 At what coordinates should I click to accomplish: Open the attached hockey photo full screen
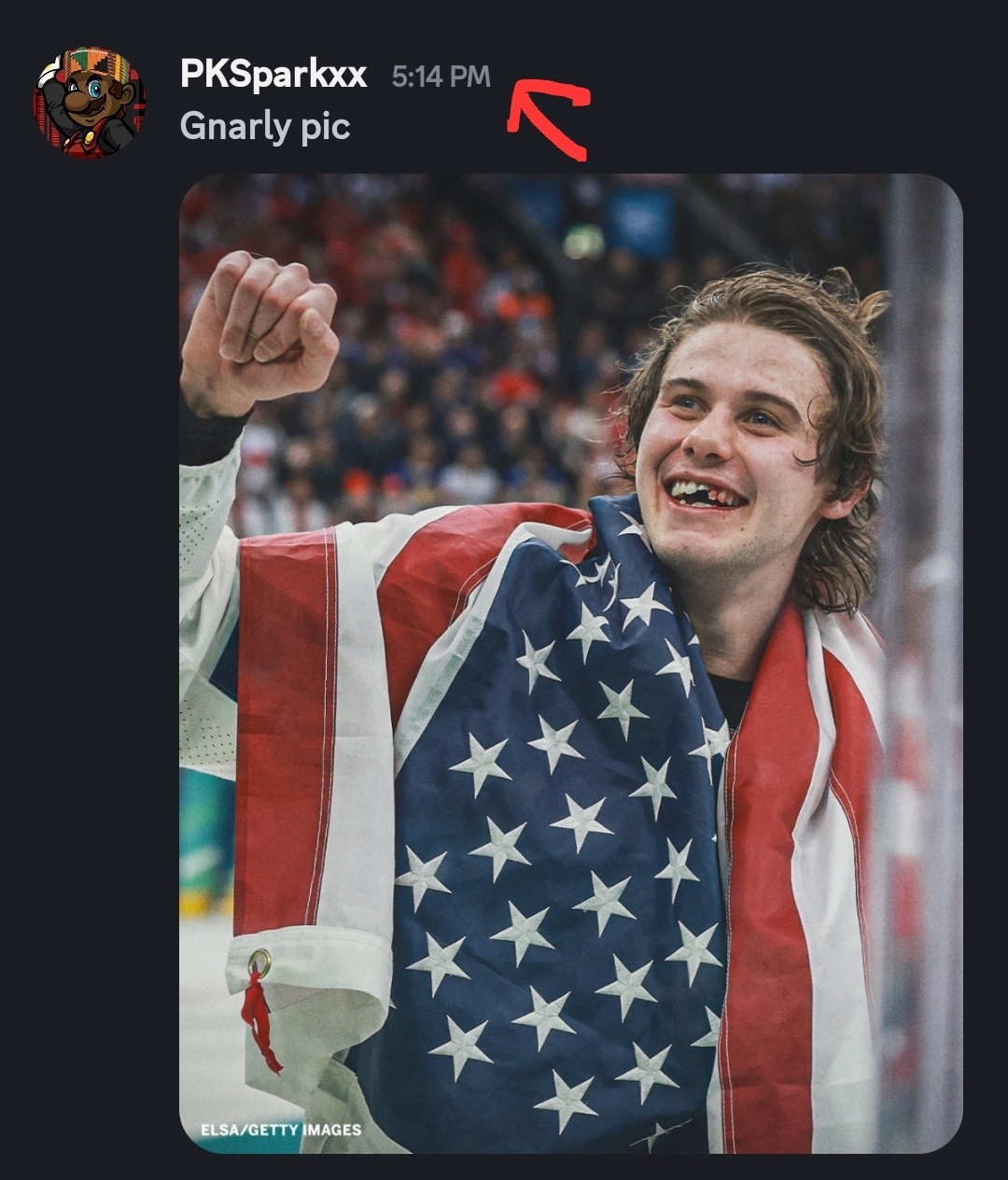(x=570, y=663)
